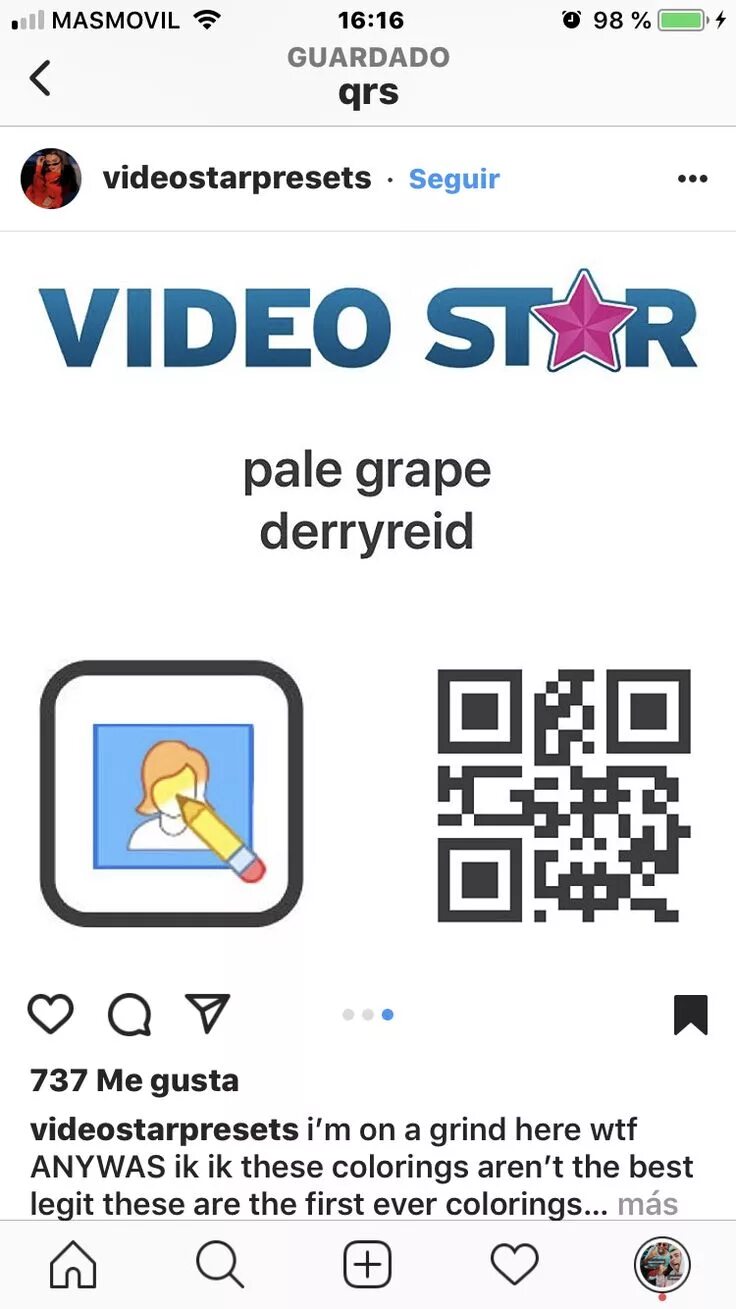Screen dimensions: 736x1309
Task: Like the post with the heart icon
Action: [50, 1014]
